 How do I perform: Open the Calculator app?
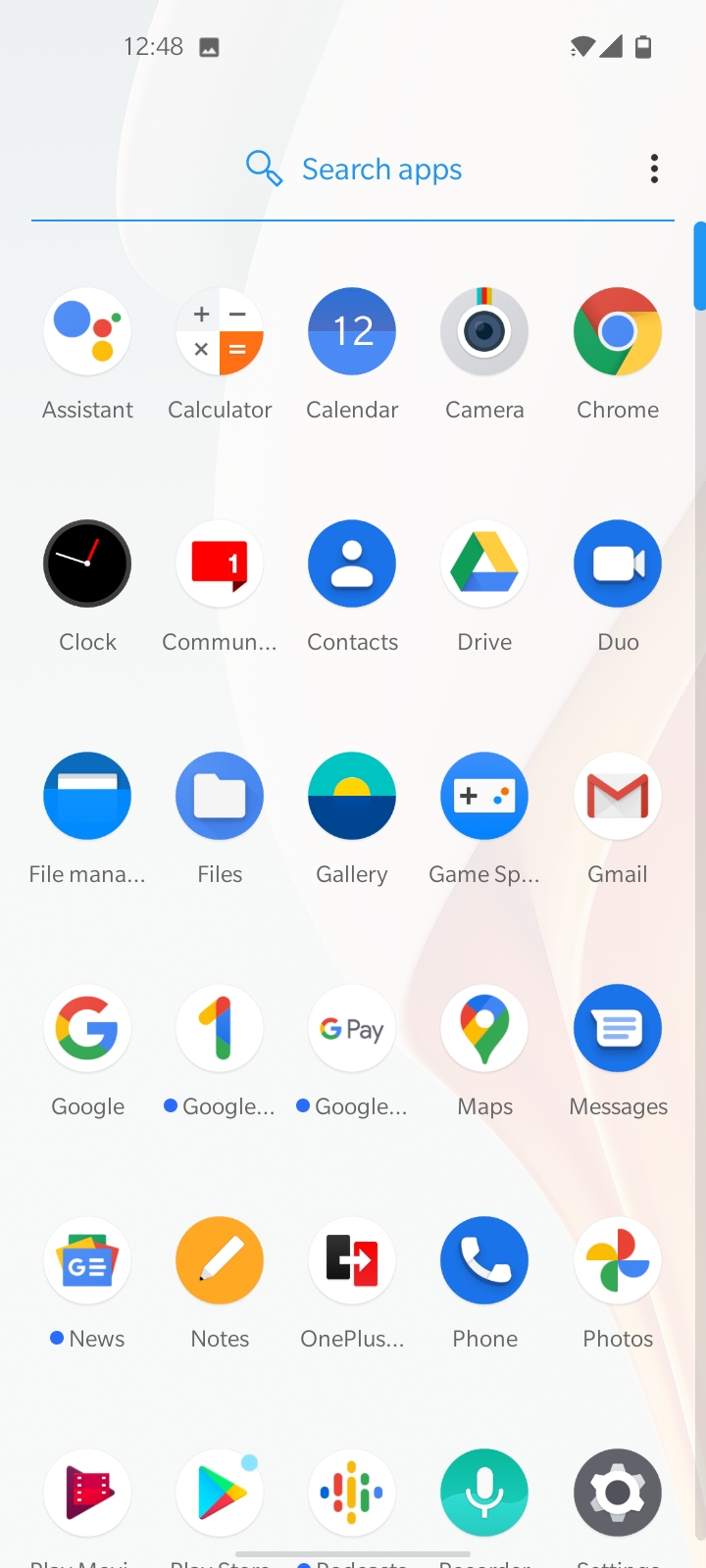click(220, 333)
